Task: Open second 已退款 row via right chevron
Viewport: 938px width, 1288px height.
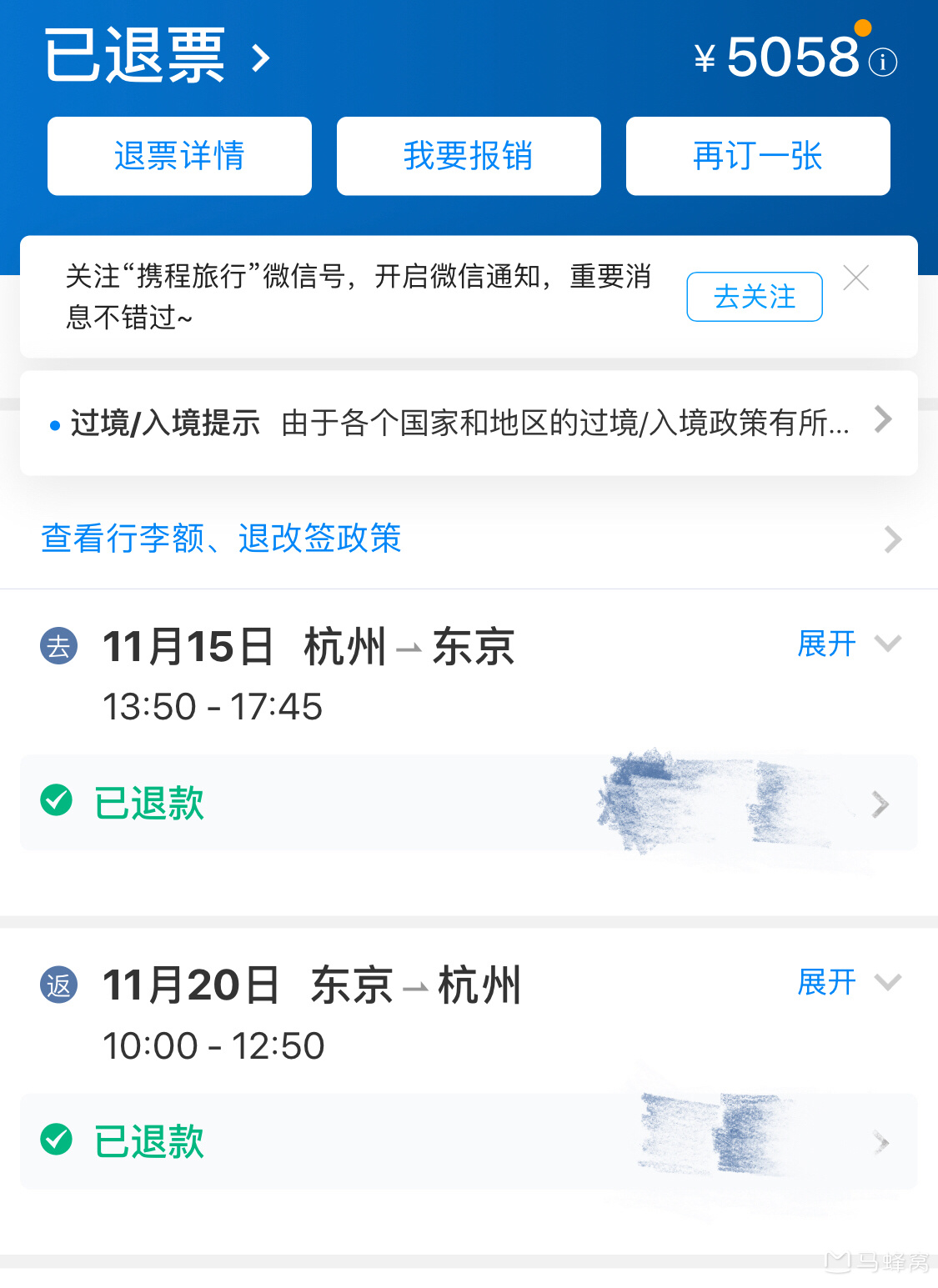Action: click(x=880, y=1142)
